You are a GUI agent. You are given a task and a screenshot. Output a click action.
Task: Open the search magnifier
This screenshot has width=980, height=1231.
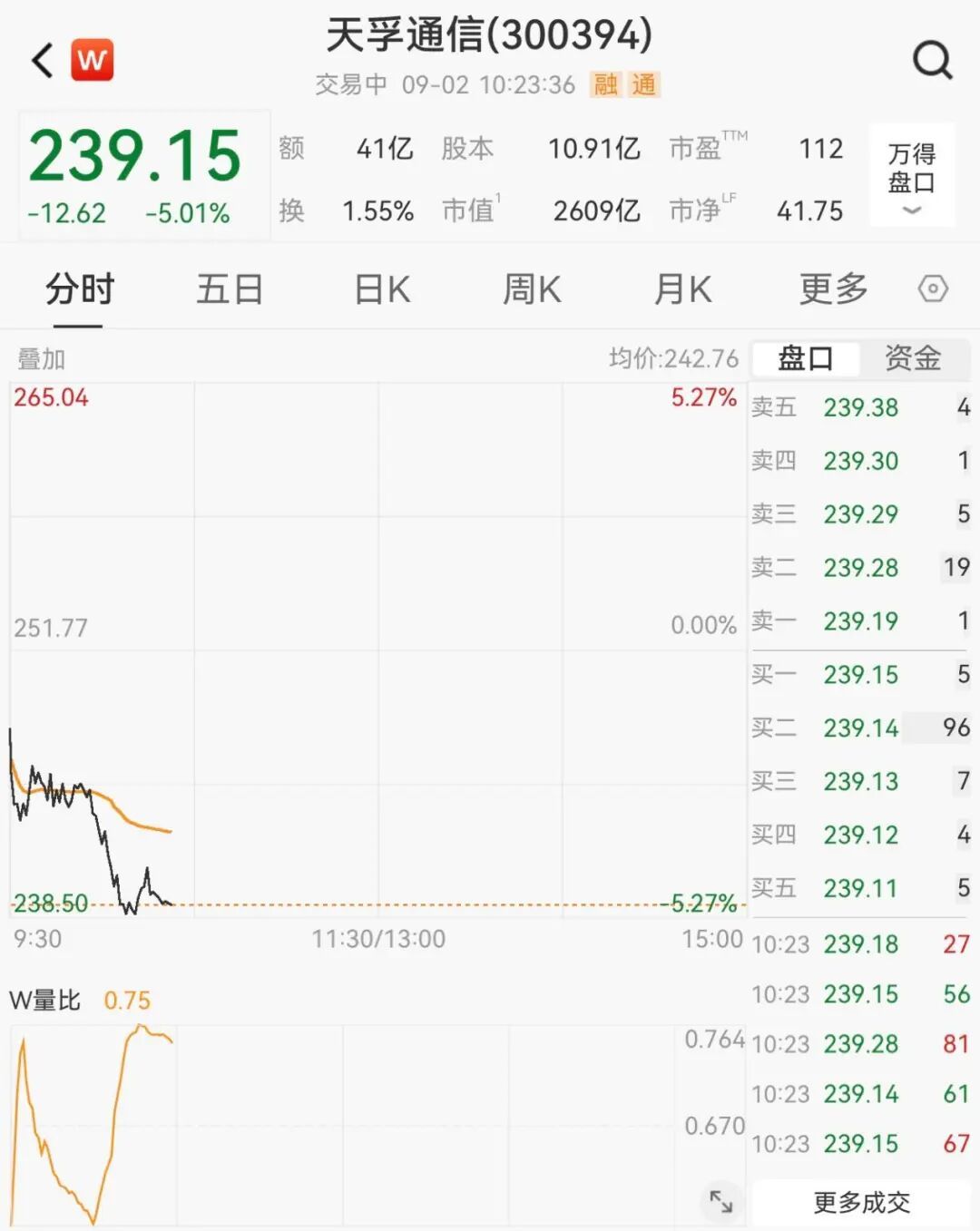coord(932,61)
